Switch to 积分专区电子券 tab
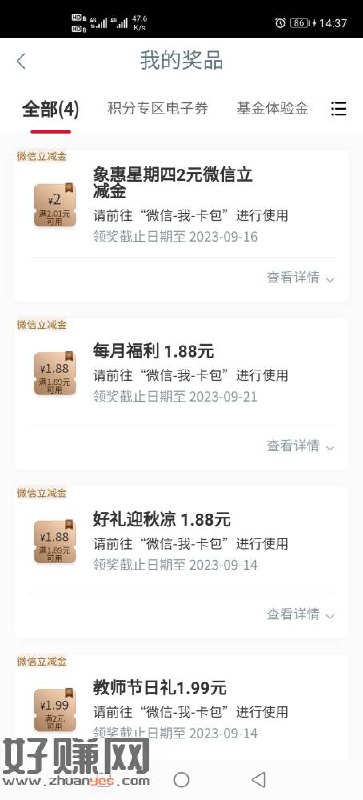Viewport: 363px width, 800px height. click(158, 108)
